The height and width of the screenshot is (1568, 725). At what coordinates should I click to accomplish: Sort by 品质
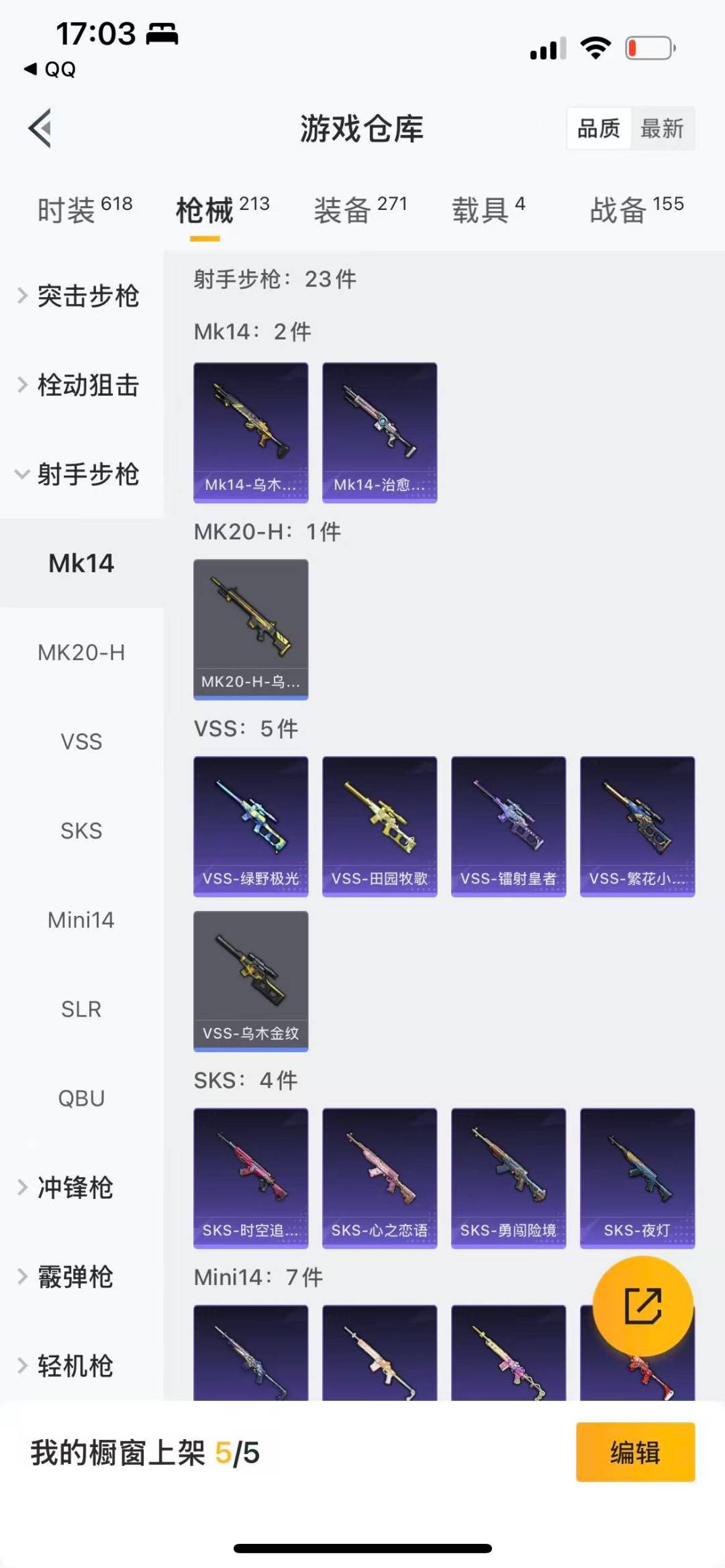click(598, 128)
